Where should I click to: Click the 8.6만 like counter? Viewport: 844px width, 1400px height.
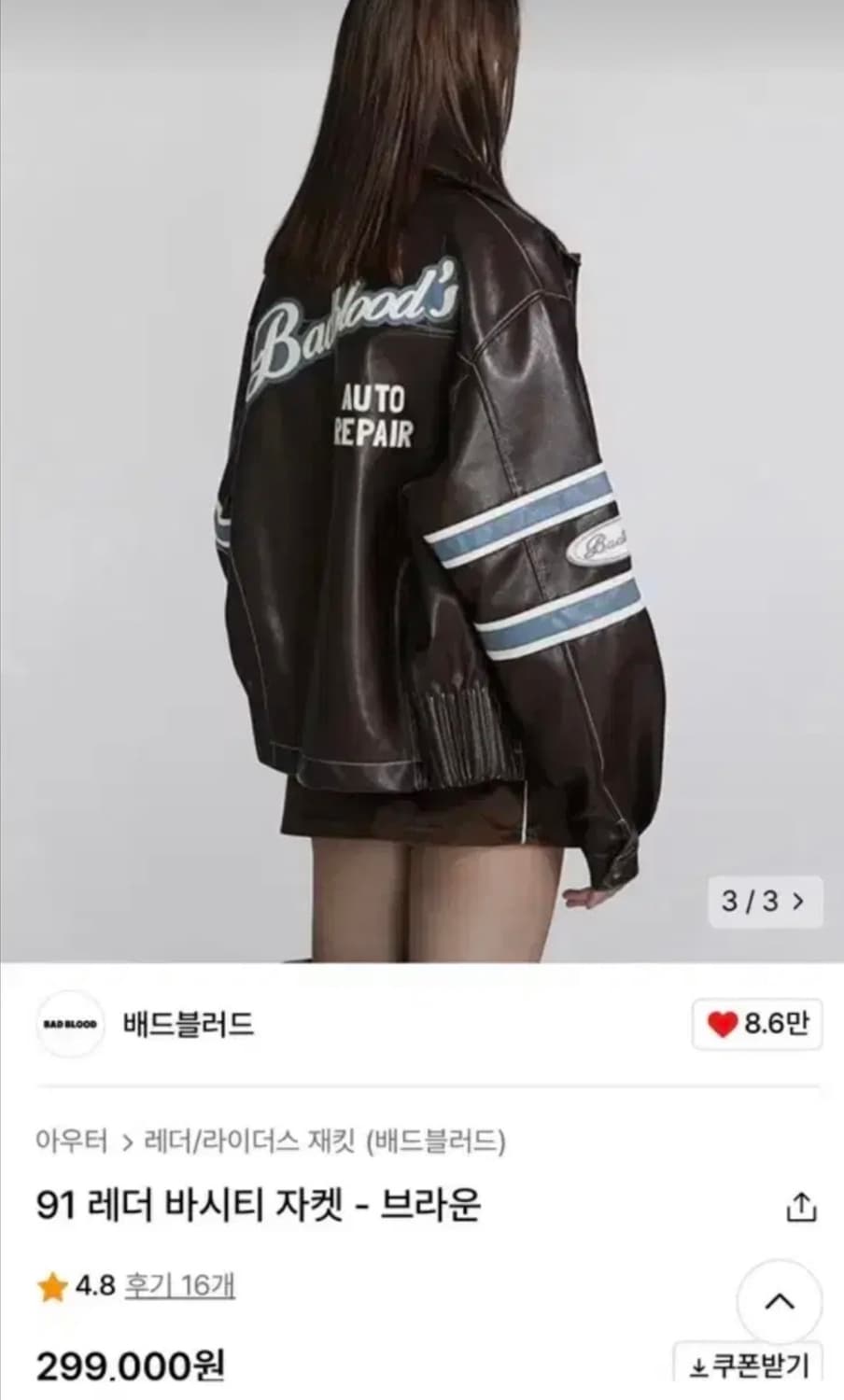coord(773,1024)
